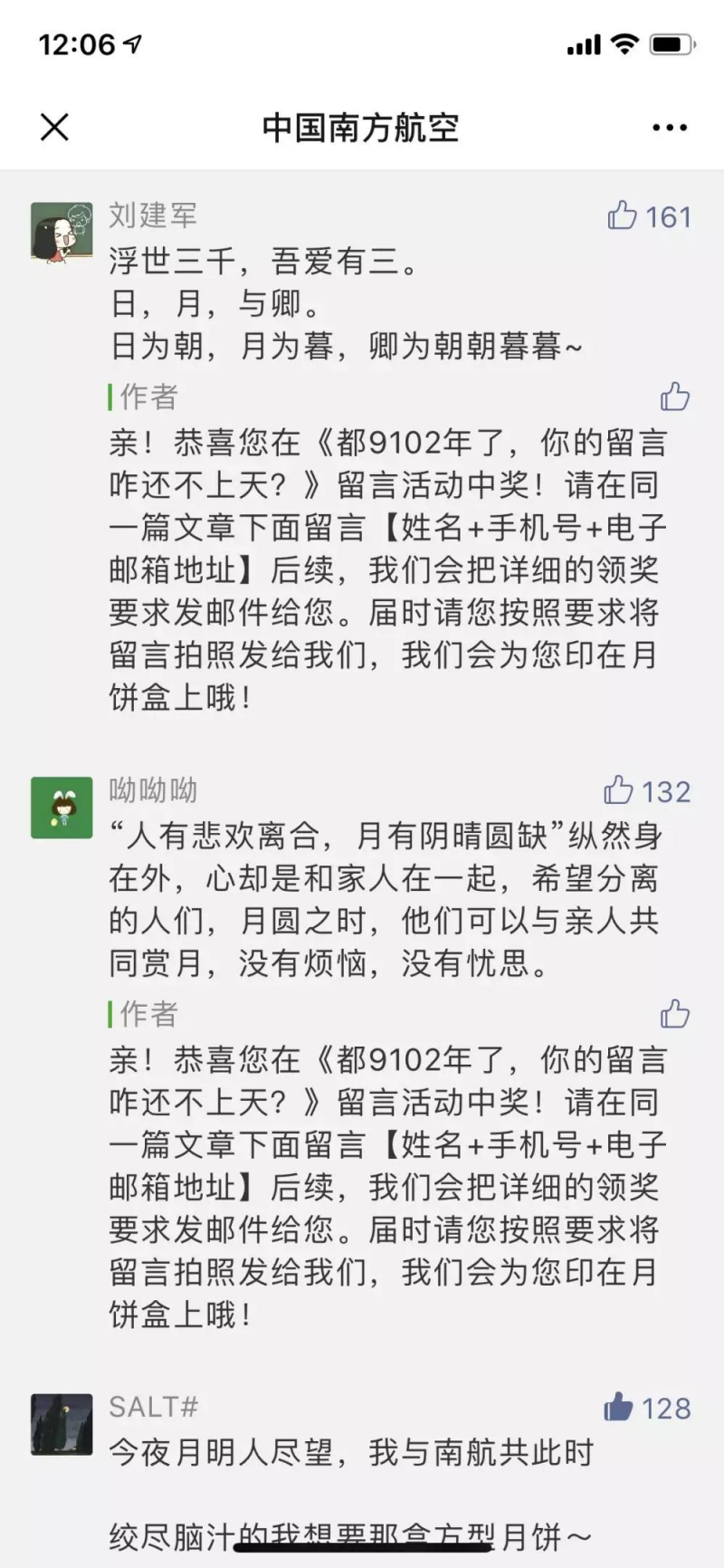724x1568 pixels.
Task: Like the author's reply under 刘建军's comment
Action: coord(674,397)
